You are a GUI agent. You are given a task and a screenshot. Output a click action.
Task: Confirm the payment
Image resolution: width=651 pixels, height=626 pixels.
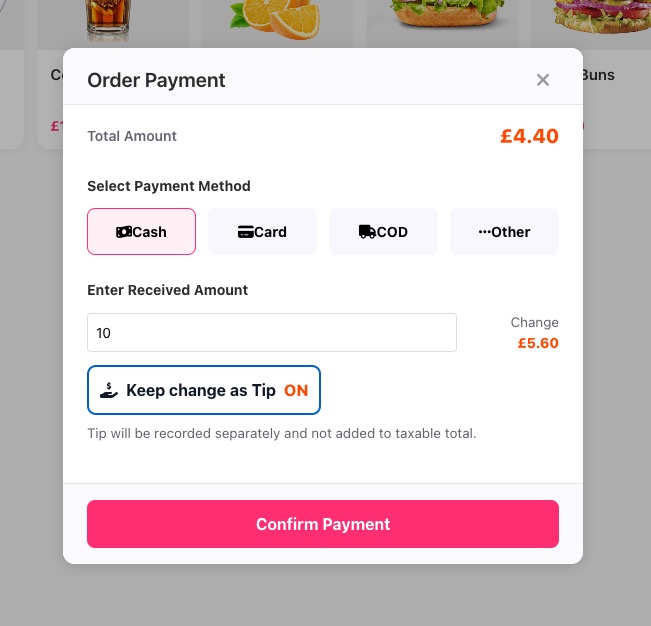point(322,524)
